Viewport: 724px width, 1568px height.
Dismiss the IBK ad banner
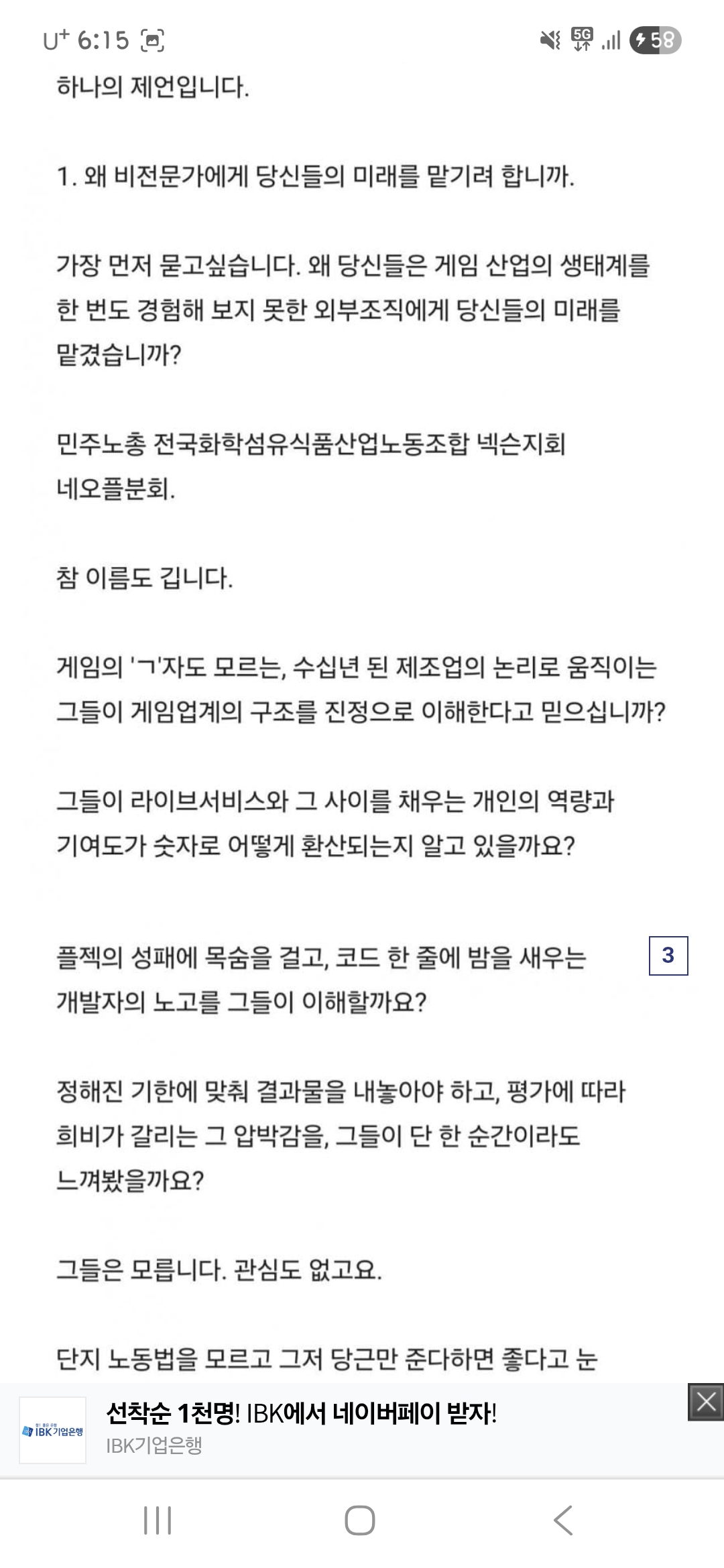[706, 1401]
